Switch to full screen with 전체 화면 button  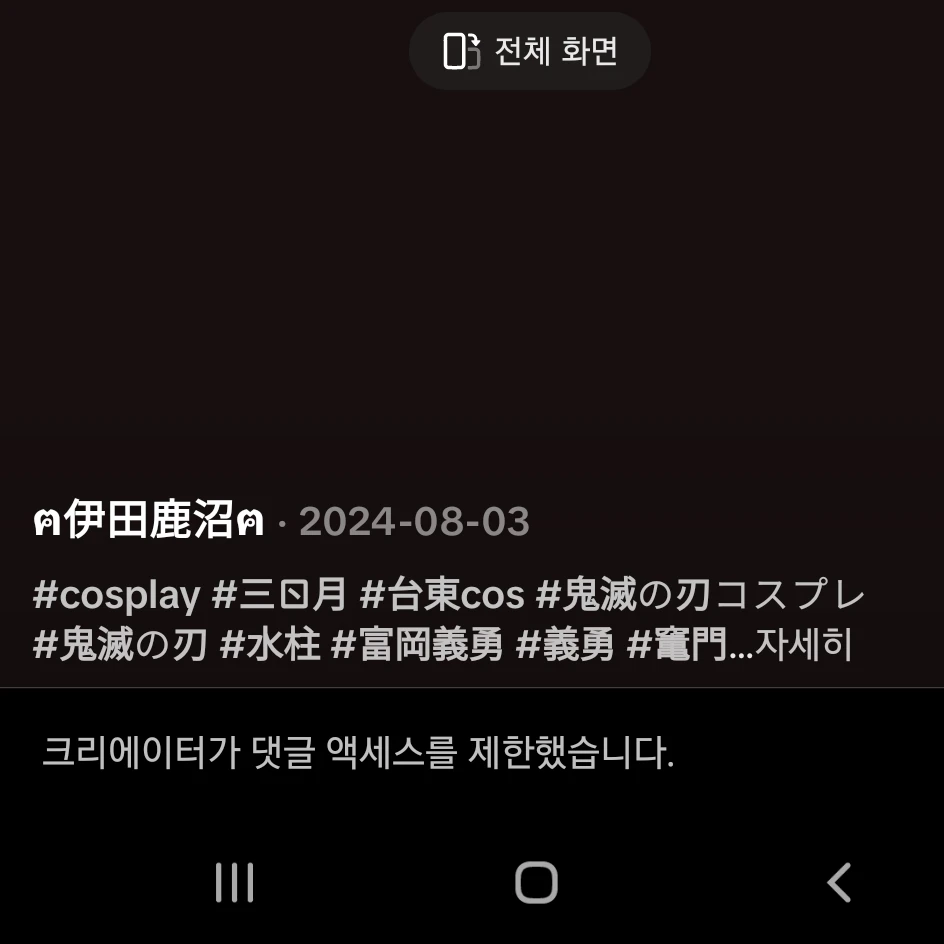coord(530,51)
